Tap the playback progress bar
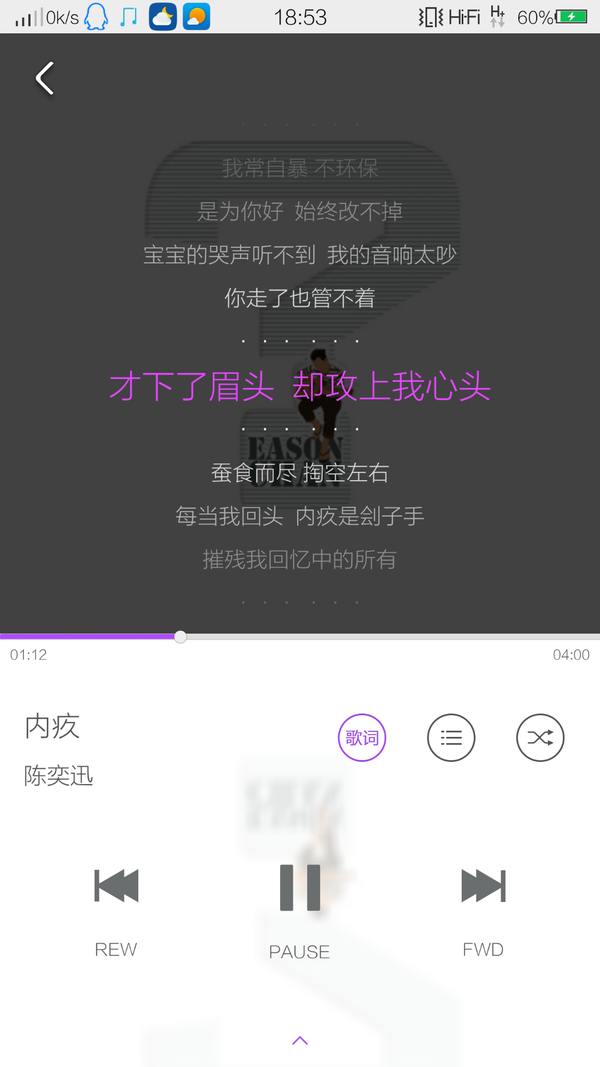Viewport: 600px width, 1067px height. point(300,636)
